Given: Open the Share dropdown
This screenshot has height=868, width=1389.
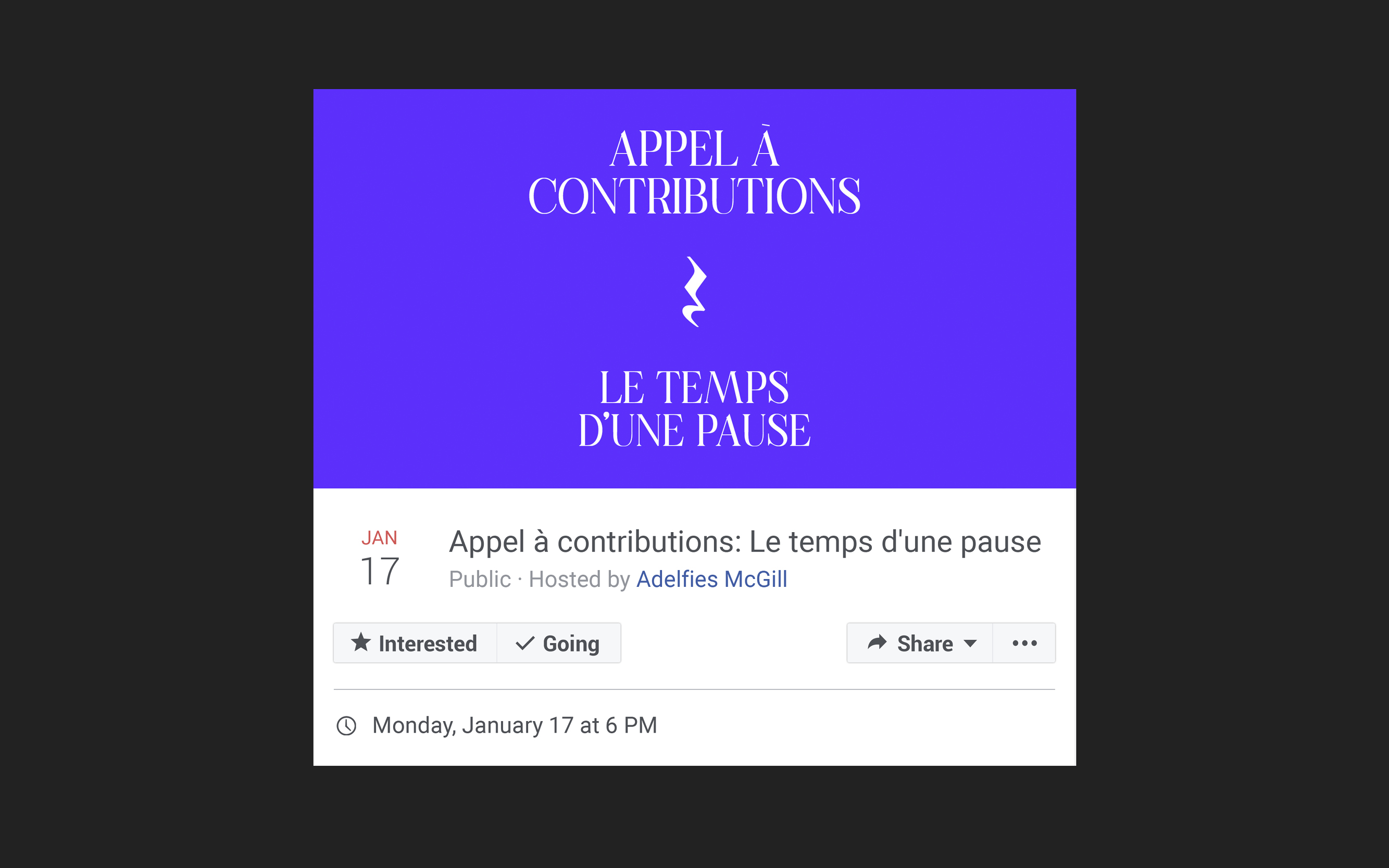Looking at the screenshot, I should [920, 643].
